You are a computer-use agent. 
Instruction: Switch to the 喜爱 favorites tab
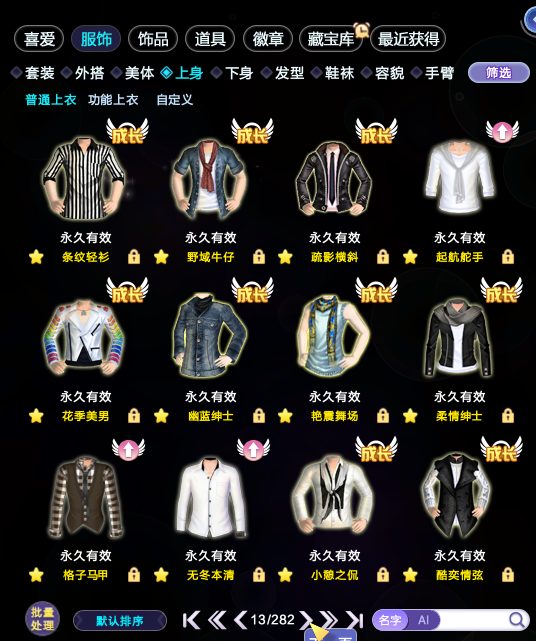click(x=39, y=39)
